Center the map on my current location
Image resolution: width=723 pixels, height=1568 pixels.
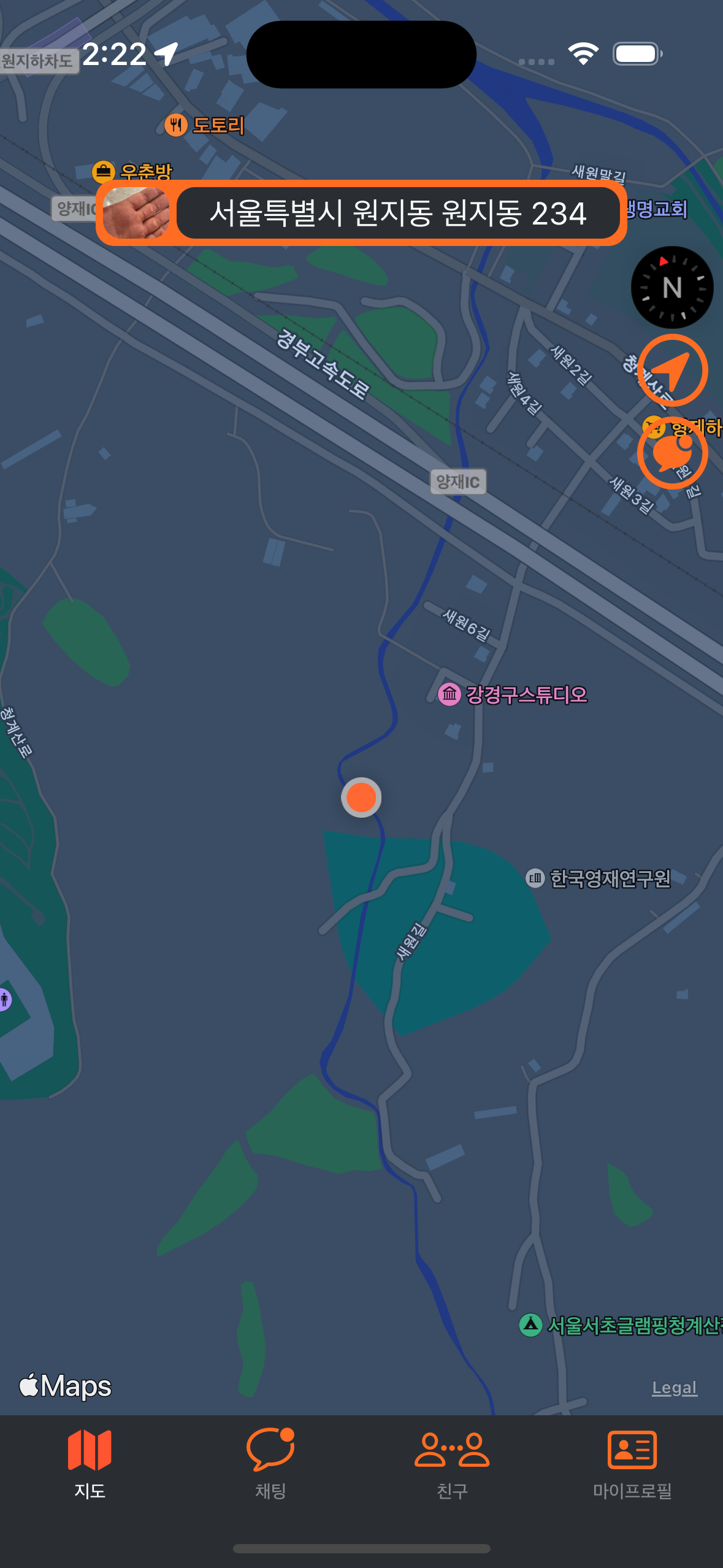click(672, 371)
